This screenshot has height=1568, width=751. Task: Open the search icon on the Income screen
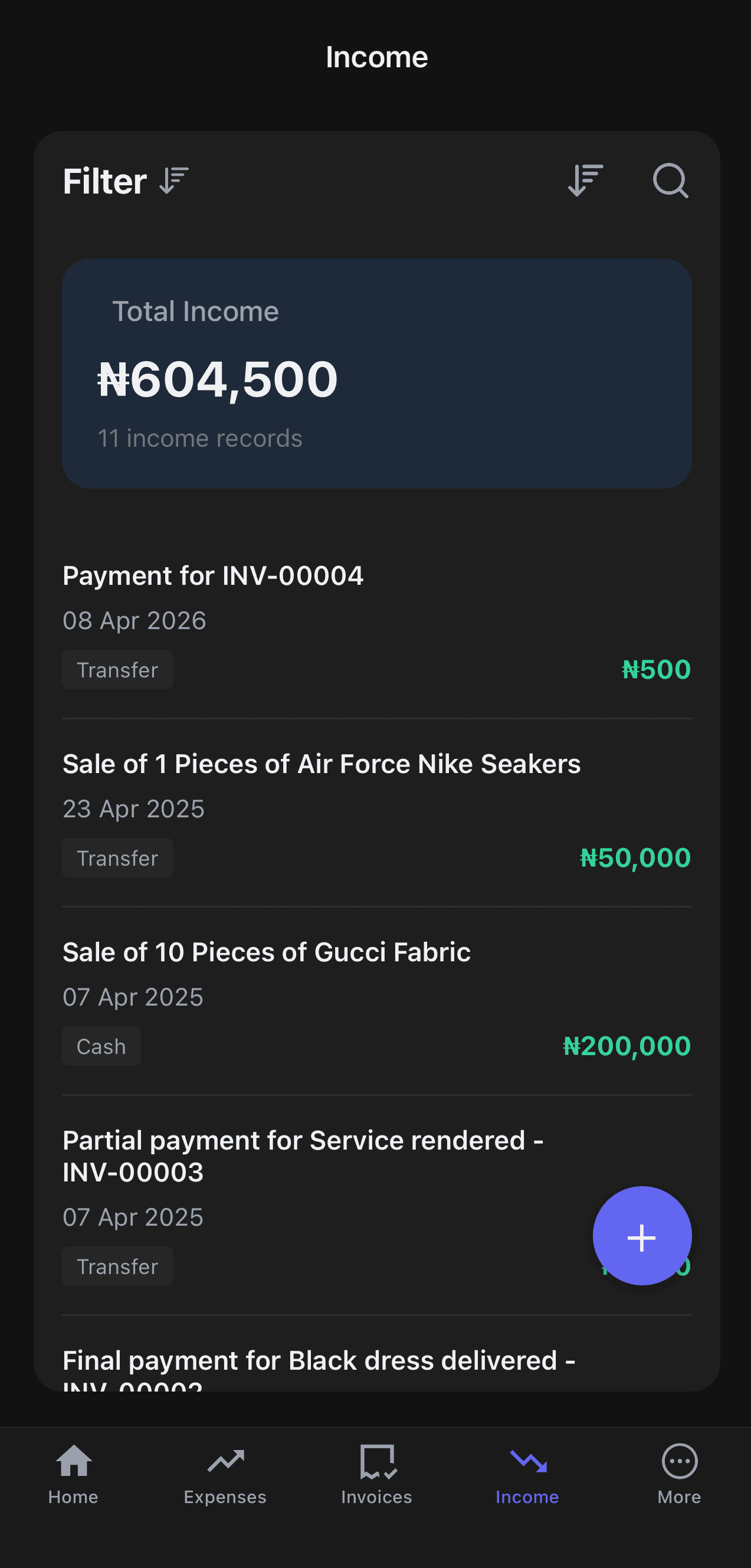click(671, 181)
